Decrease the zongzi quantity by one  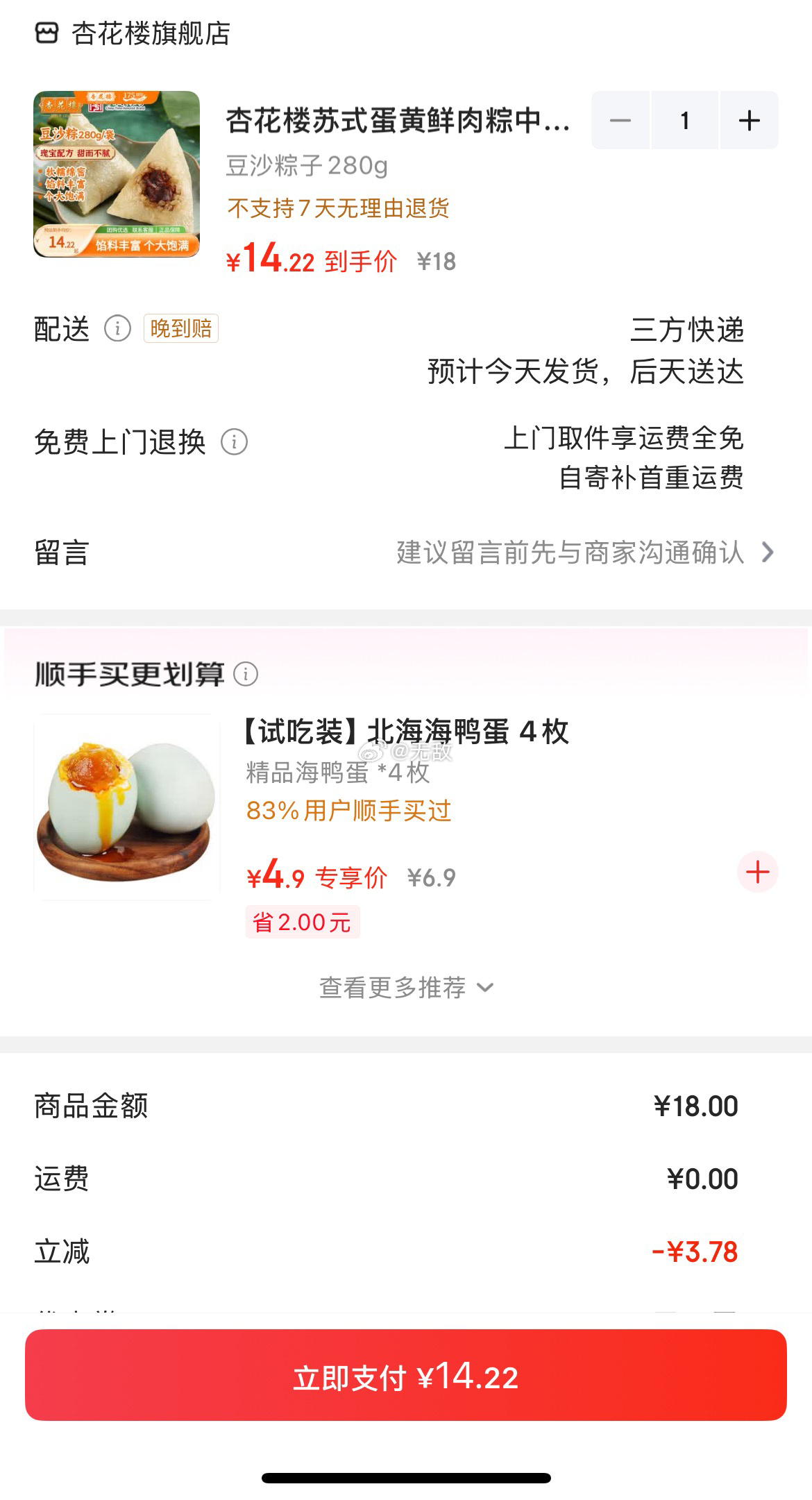click(x=620, y=121)
